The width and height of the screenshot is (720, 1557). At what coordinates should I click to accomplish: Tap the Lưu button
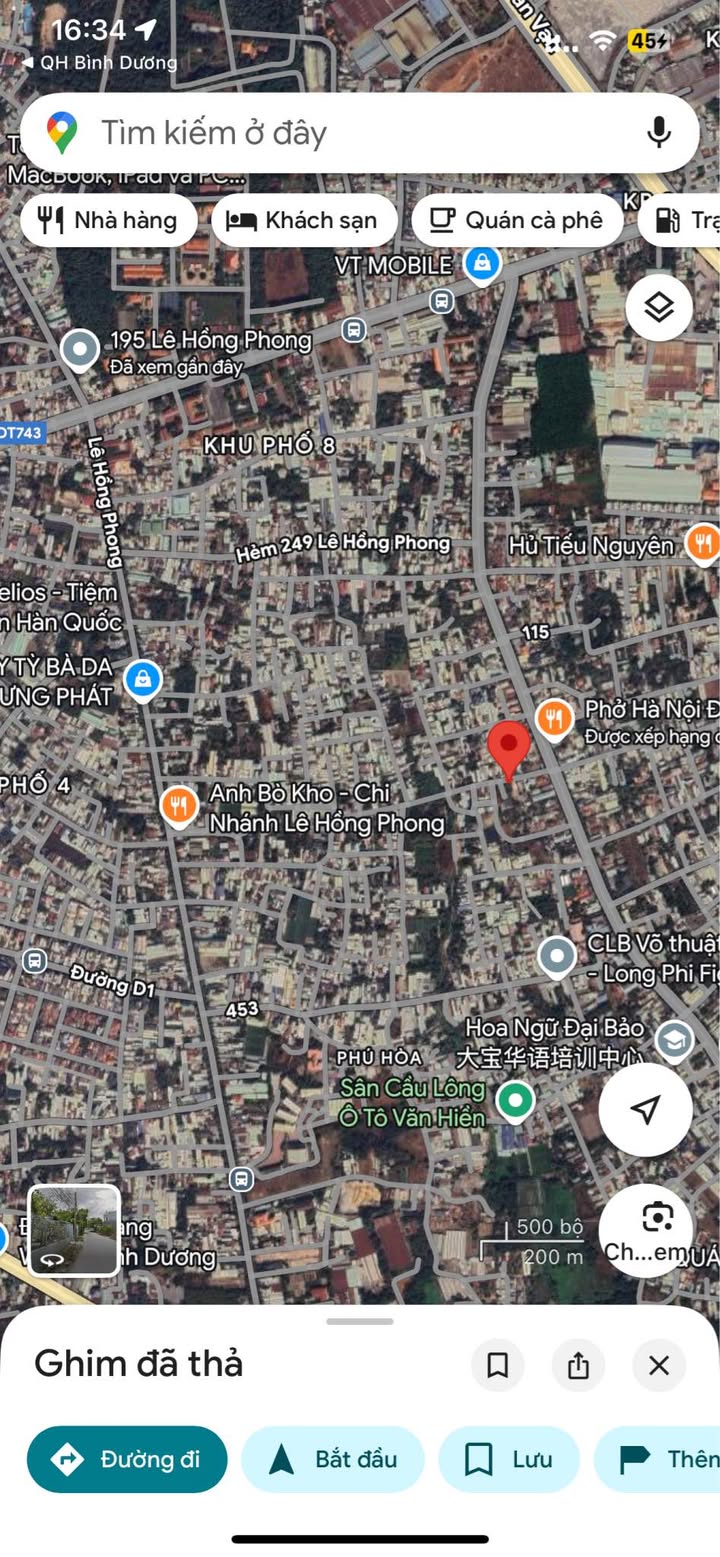(509, 1459)
